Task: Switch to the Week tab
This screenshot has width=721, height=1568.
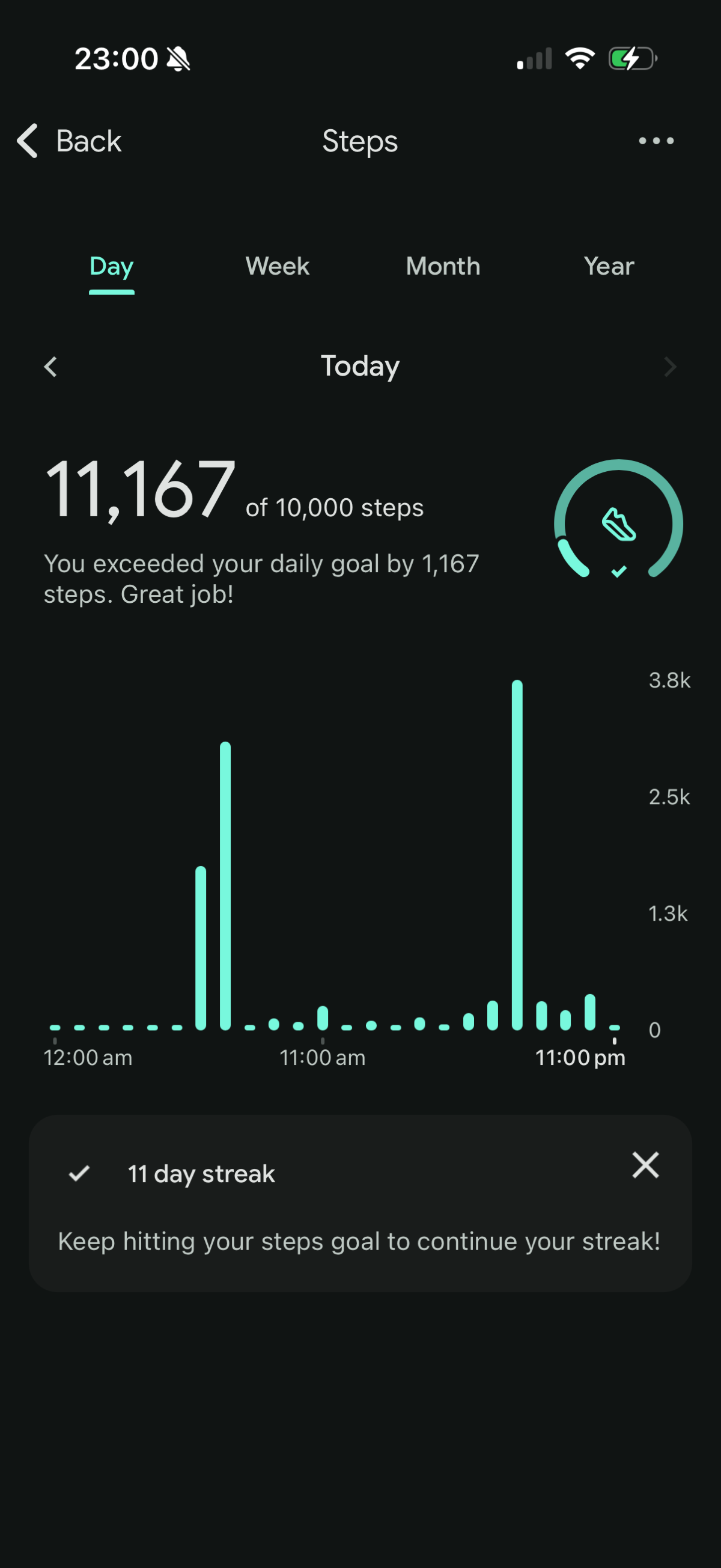Action: tap(278, 267)
